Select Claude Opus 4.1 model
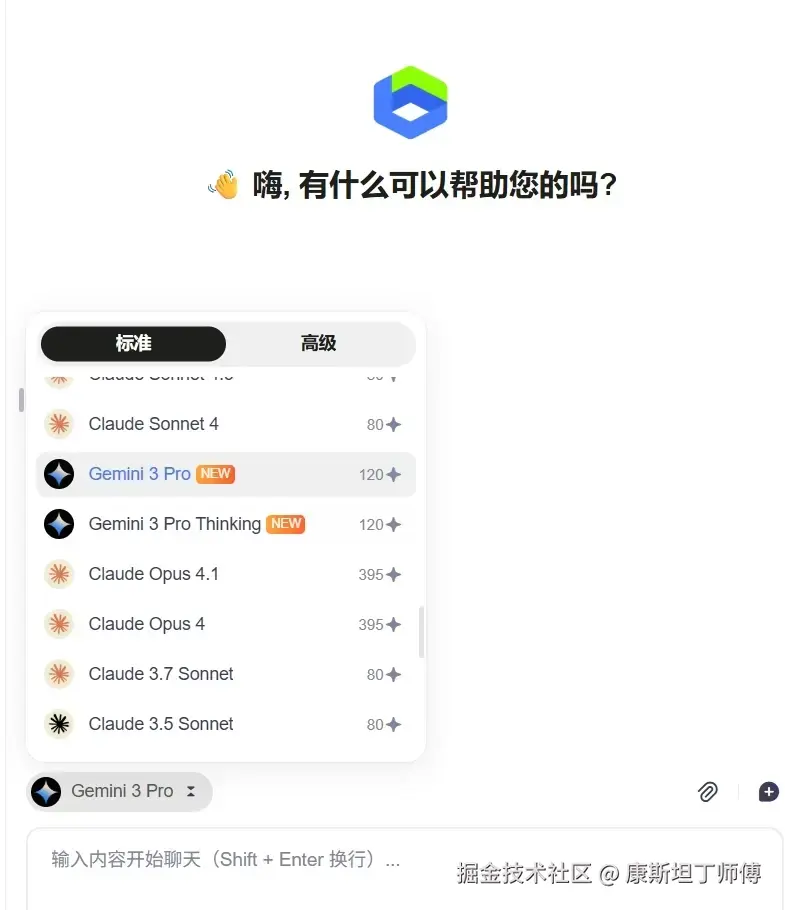 tap(154, 574)
